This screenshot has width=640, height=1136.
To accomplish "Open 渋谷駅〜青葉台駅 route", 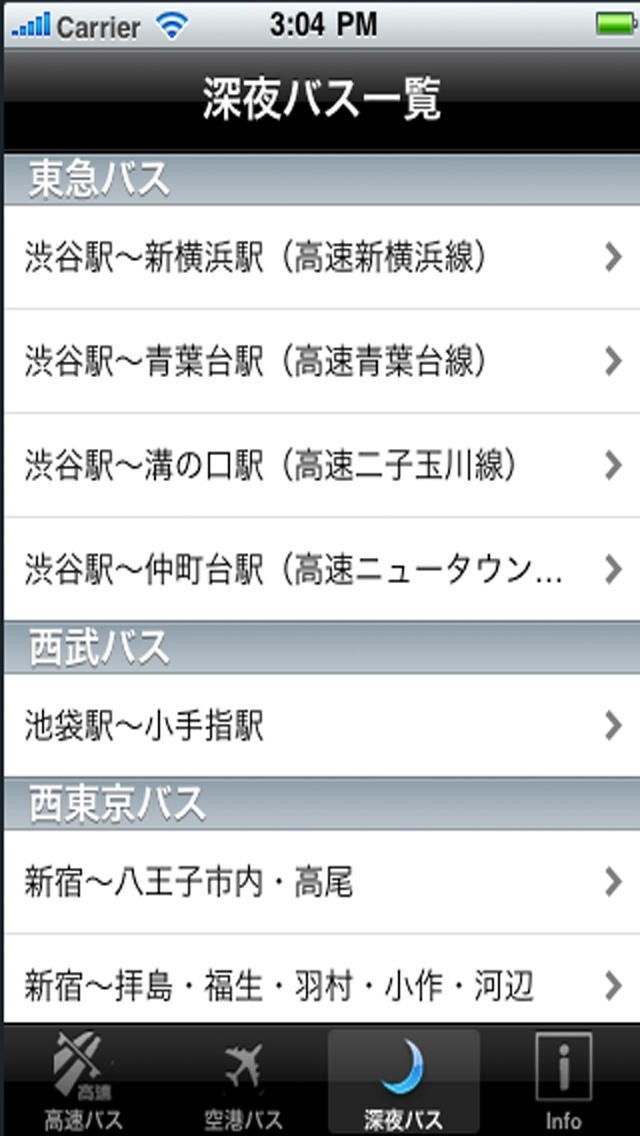I will tap(320, 361).
